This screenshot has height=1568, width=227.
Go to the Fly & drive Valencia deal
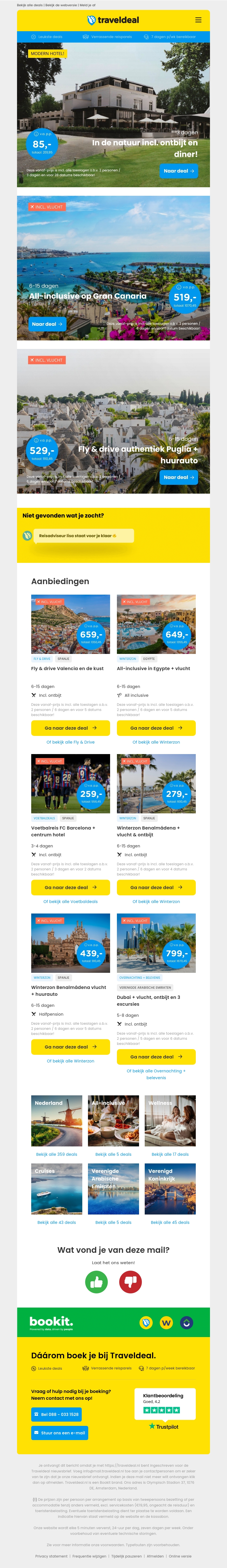[71, 728]
